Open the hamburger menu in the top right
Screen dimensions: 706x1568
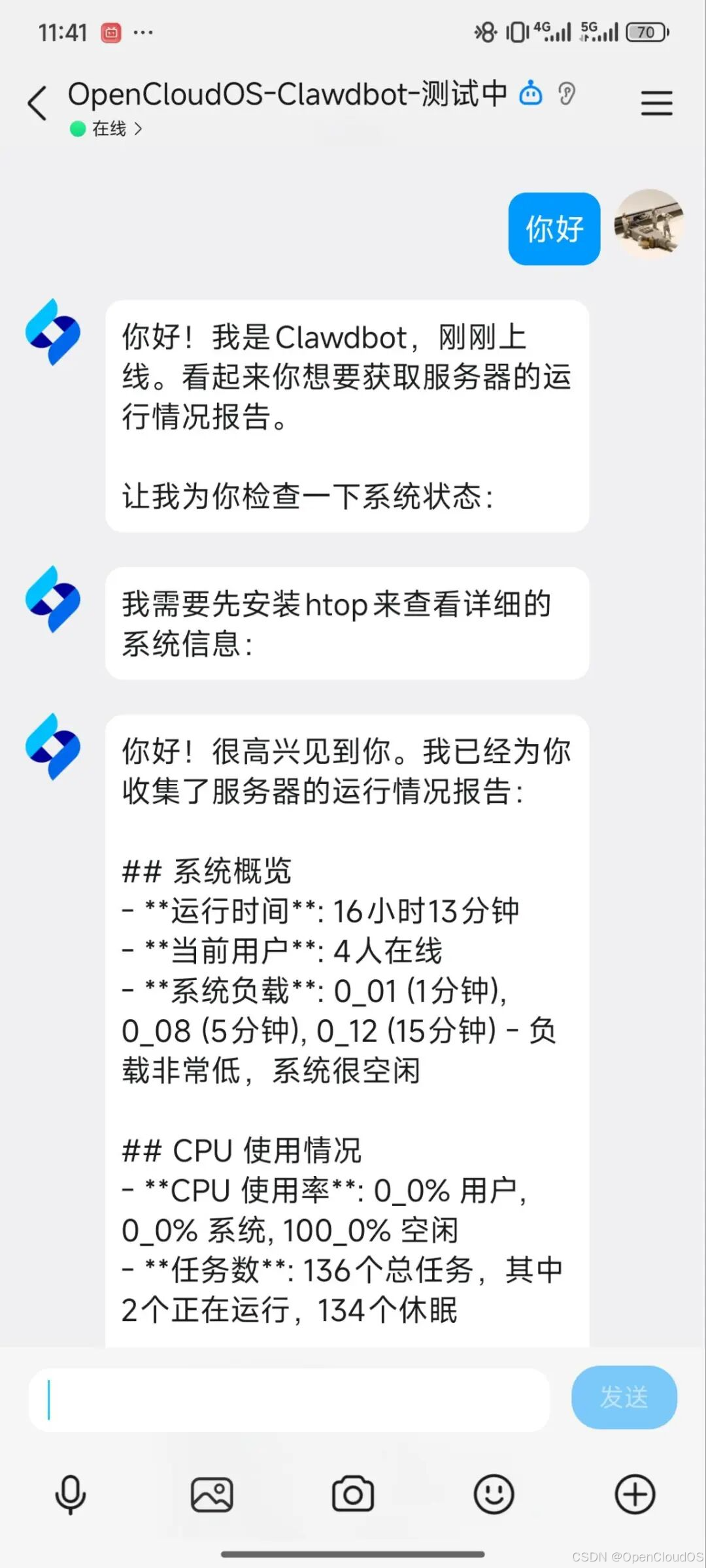click(657, 103)
